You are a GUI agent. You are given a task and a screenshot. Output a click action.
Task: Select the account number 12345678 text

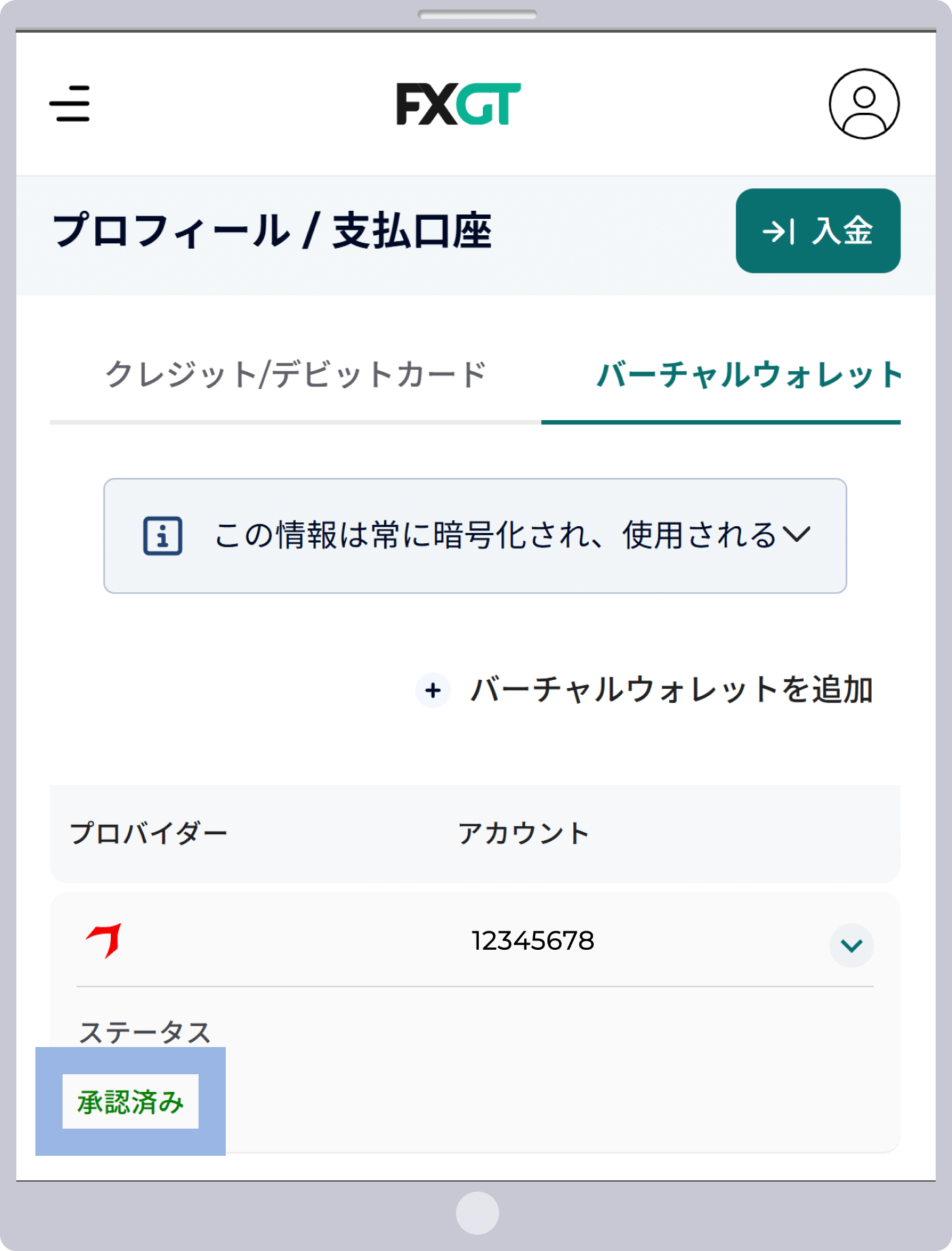[x=534, y=942]
